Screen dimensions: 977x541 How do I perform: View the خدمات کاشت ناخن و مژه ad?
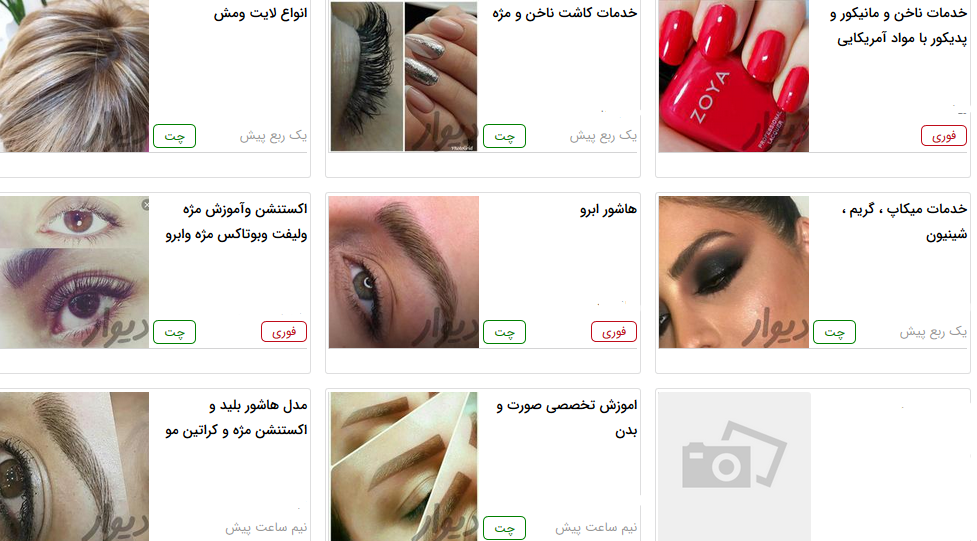565,14
